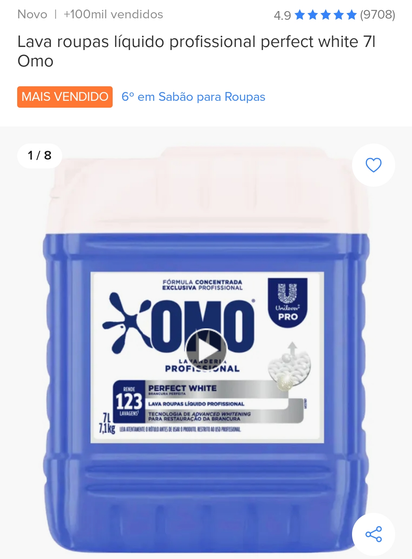Play the product video
The height and width of the screenshot is (559, 412).
(x=206, y=350)
